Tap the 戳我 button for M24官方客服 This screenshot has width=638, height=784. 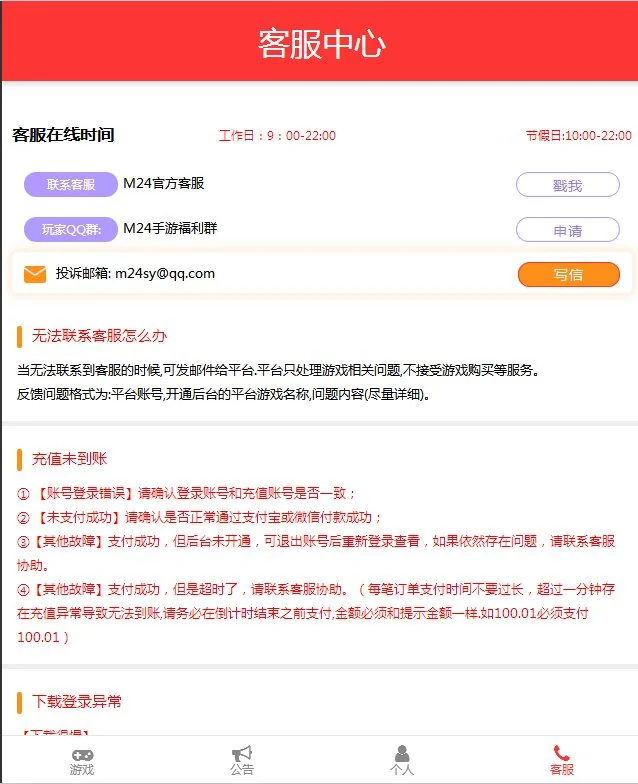(567, 185)
